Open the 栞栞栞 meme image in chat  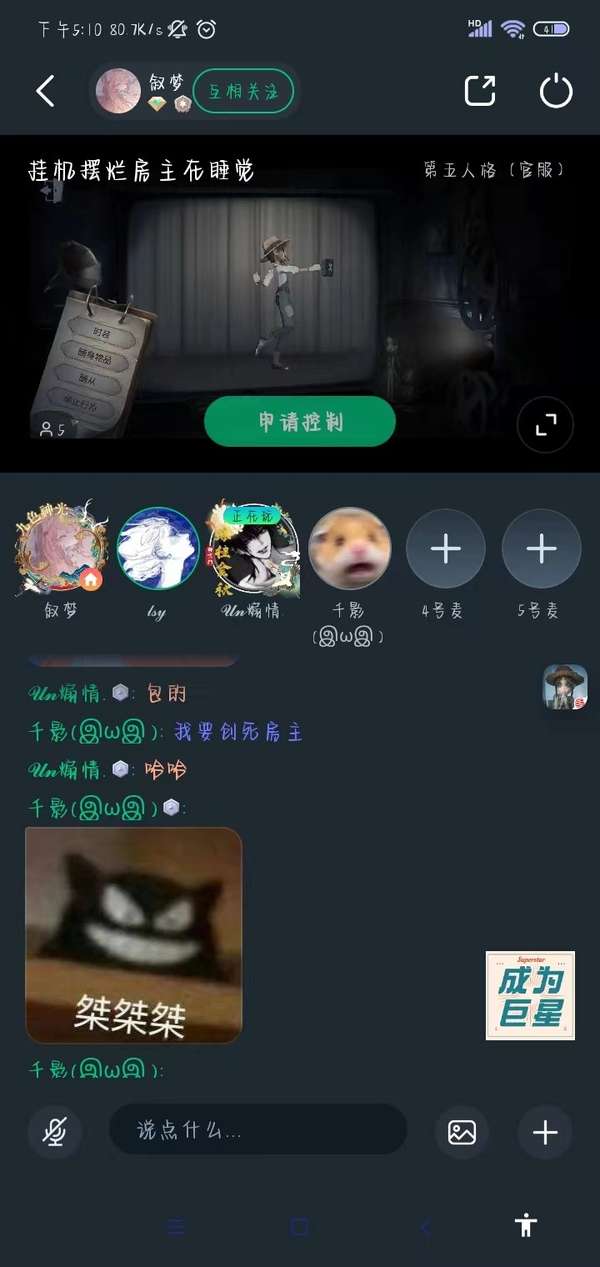coord(134,935)
